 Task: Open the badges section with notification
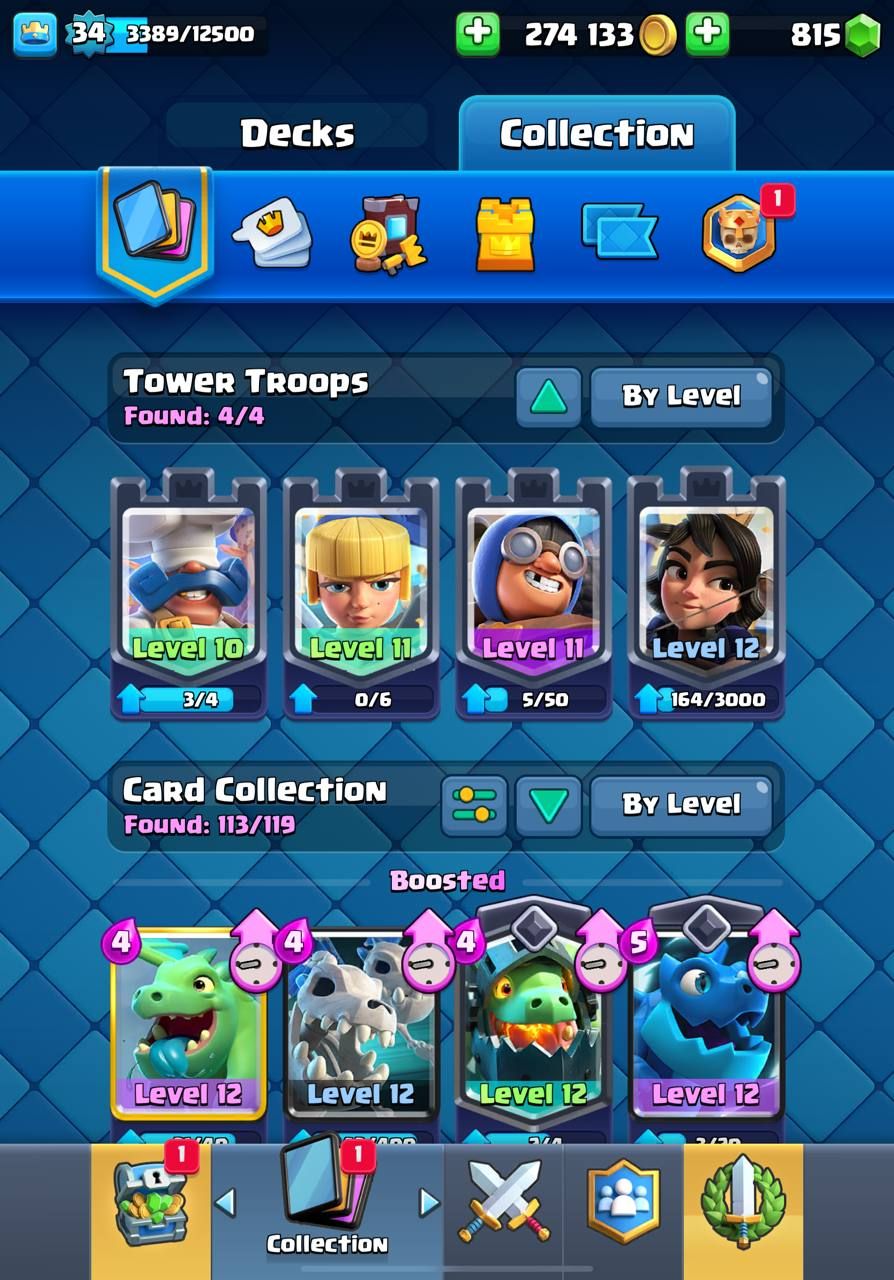(738, 234)
